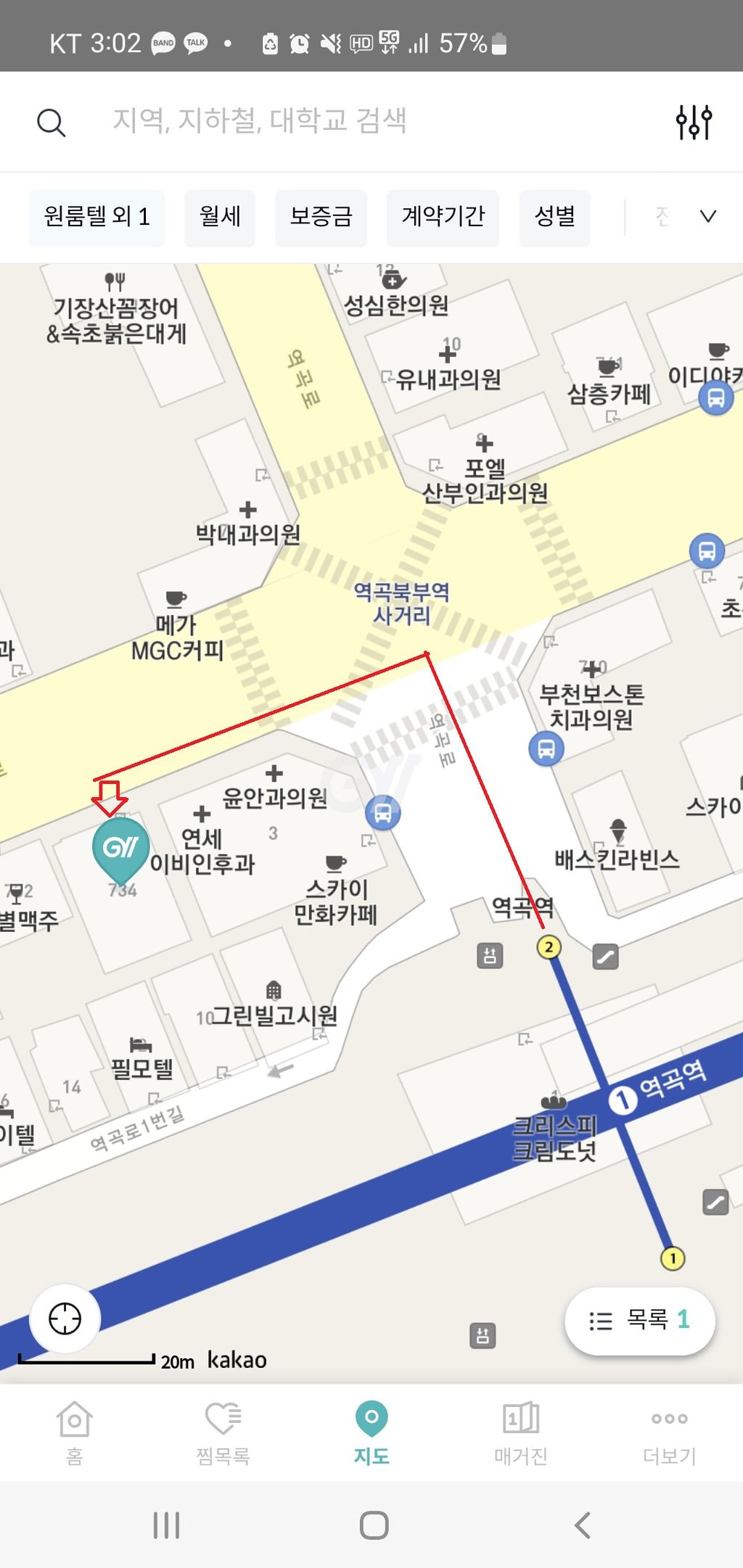Go back with the system back button

[x=582, y=1525]
